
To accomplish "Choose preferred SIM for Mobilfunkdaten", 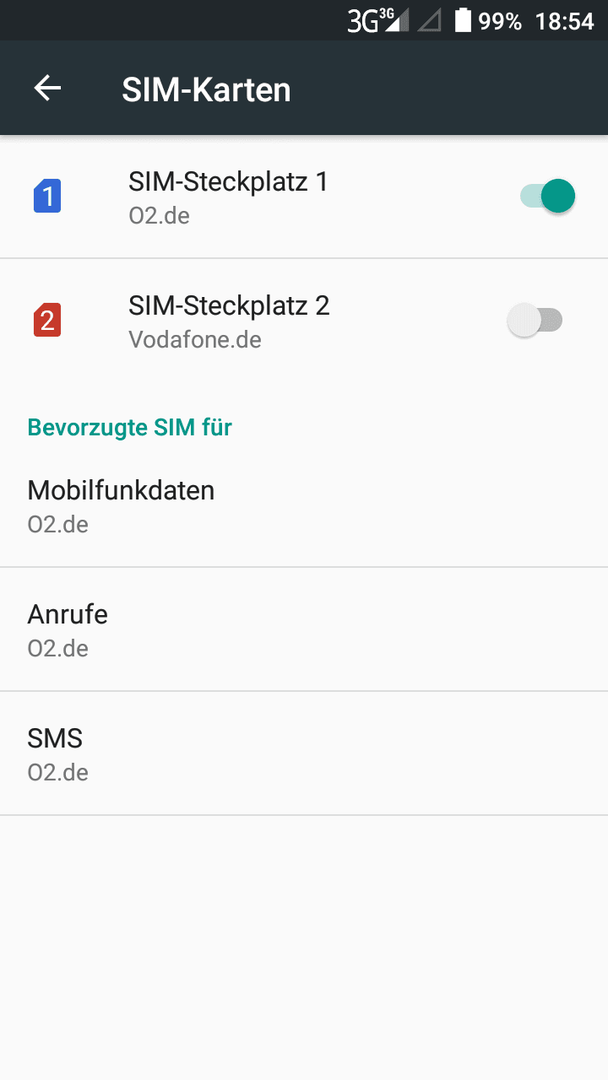I will tap(304, 506).
